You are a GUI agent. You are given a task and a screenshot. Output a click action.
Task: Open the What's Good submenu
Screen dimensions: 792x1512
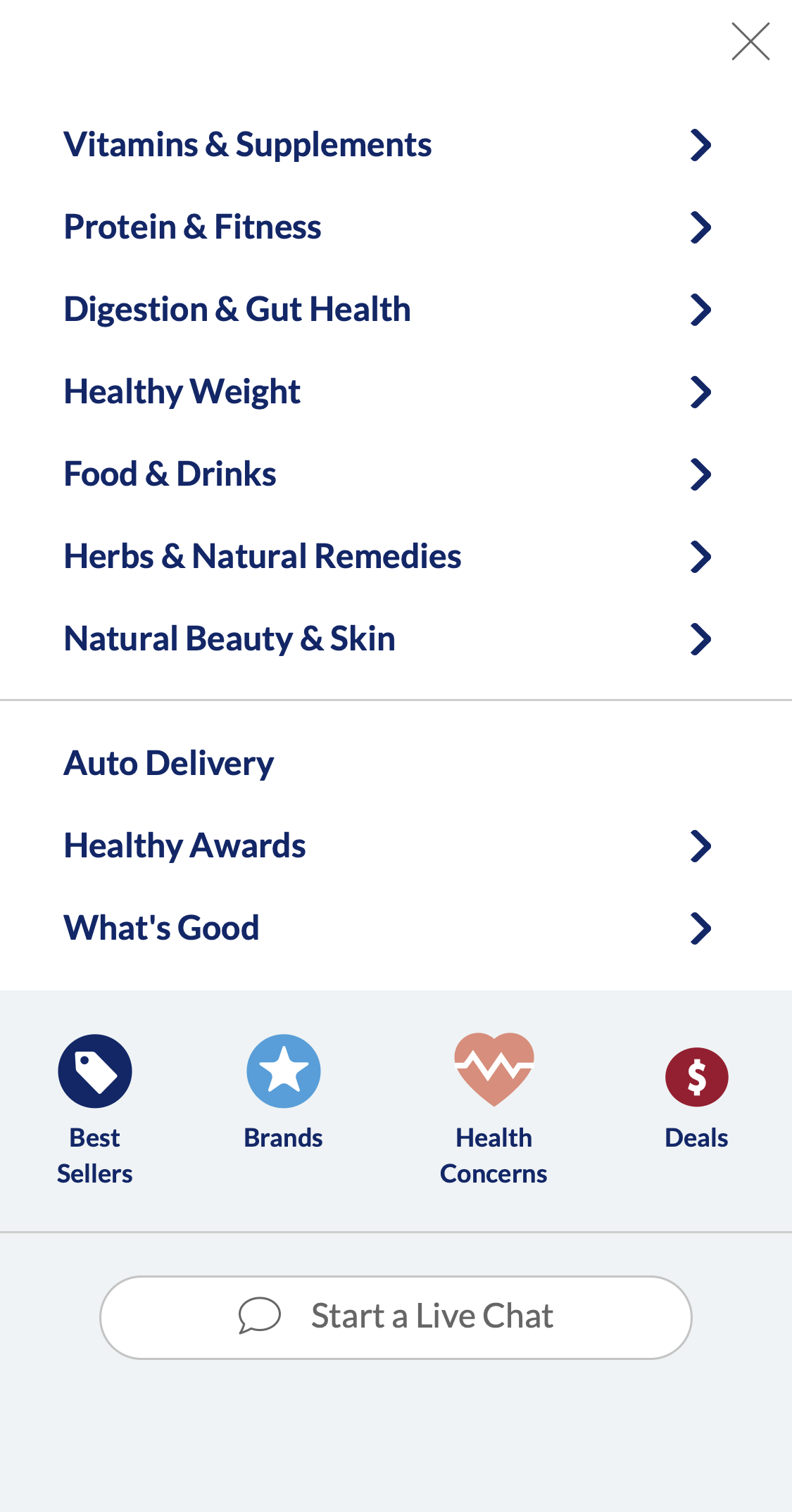pyautogui.click(x=701, y=928)
